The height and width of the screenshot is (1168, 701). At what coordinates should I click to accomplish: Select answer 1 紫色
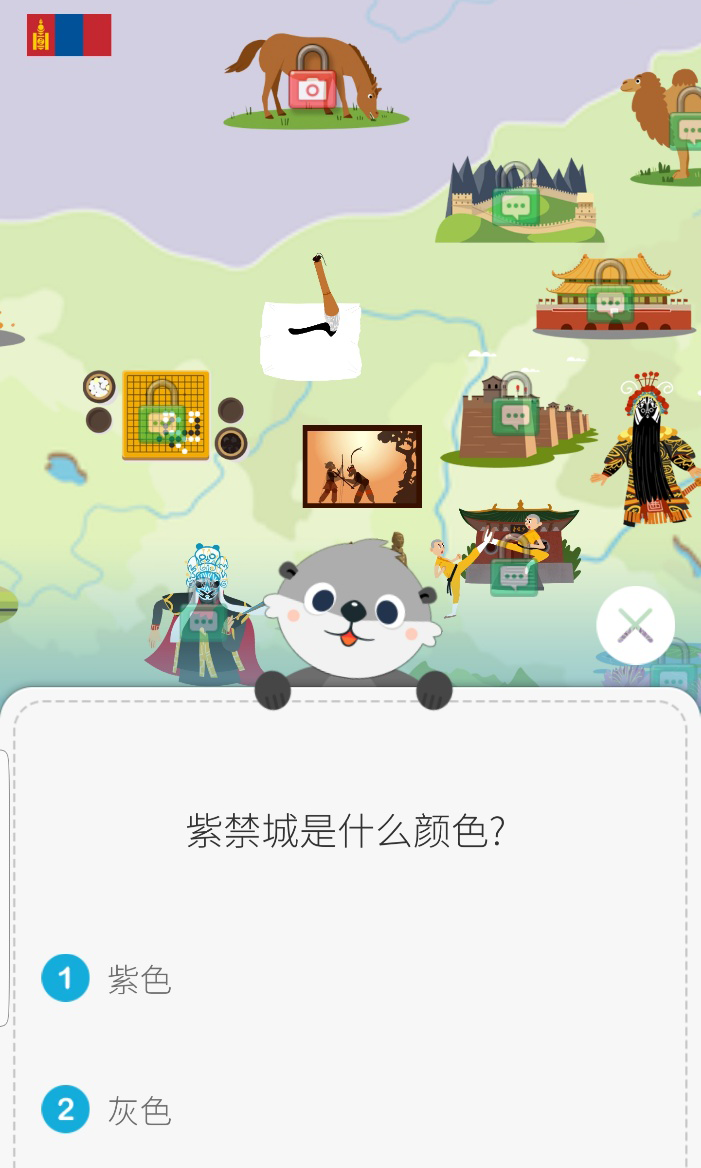click(107, 978)
